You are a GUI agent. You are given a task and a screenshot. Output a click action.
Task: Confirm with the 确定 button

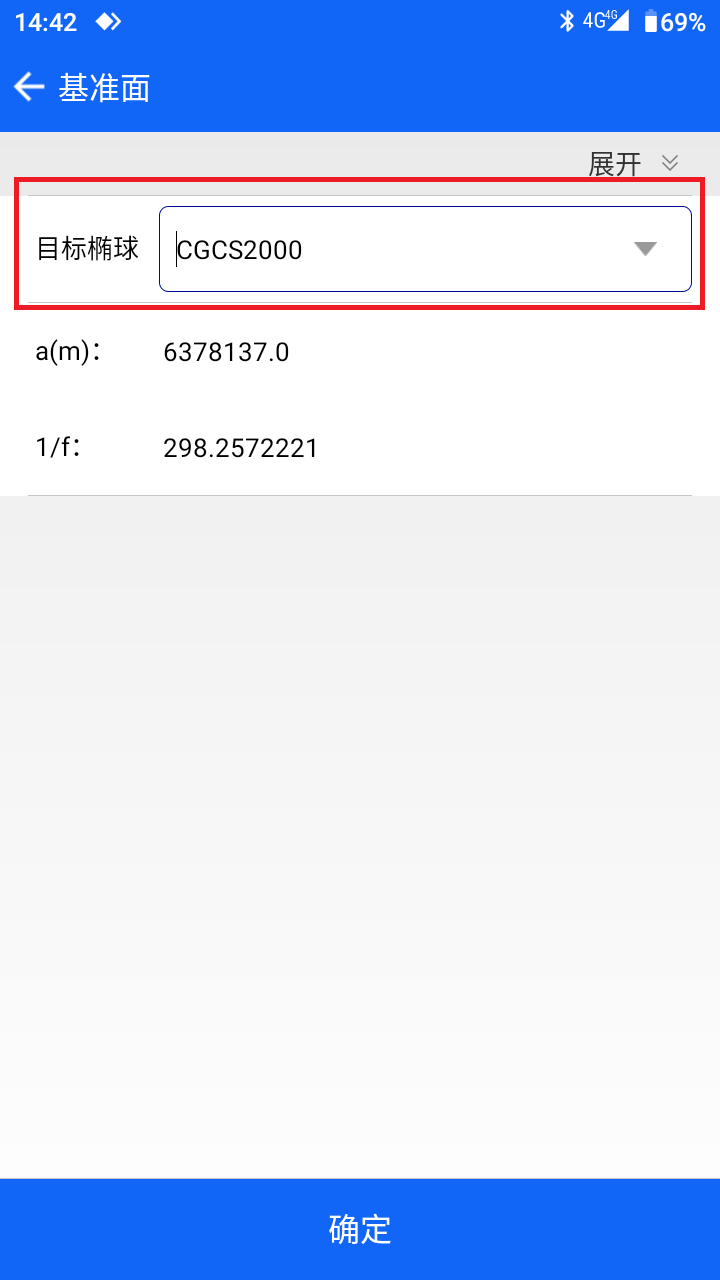pos(360,1229)
